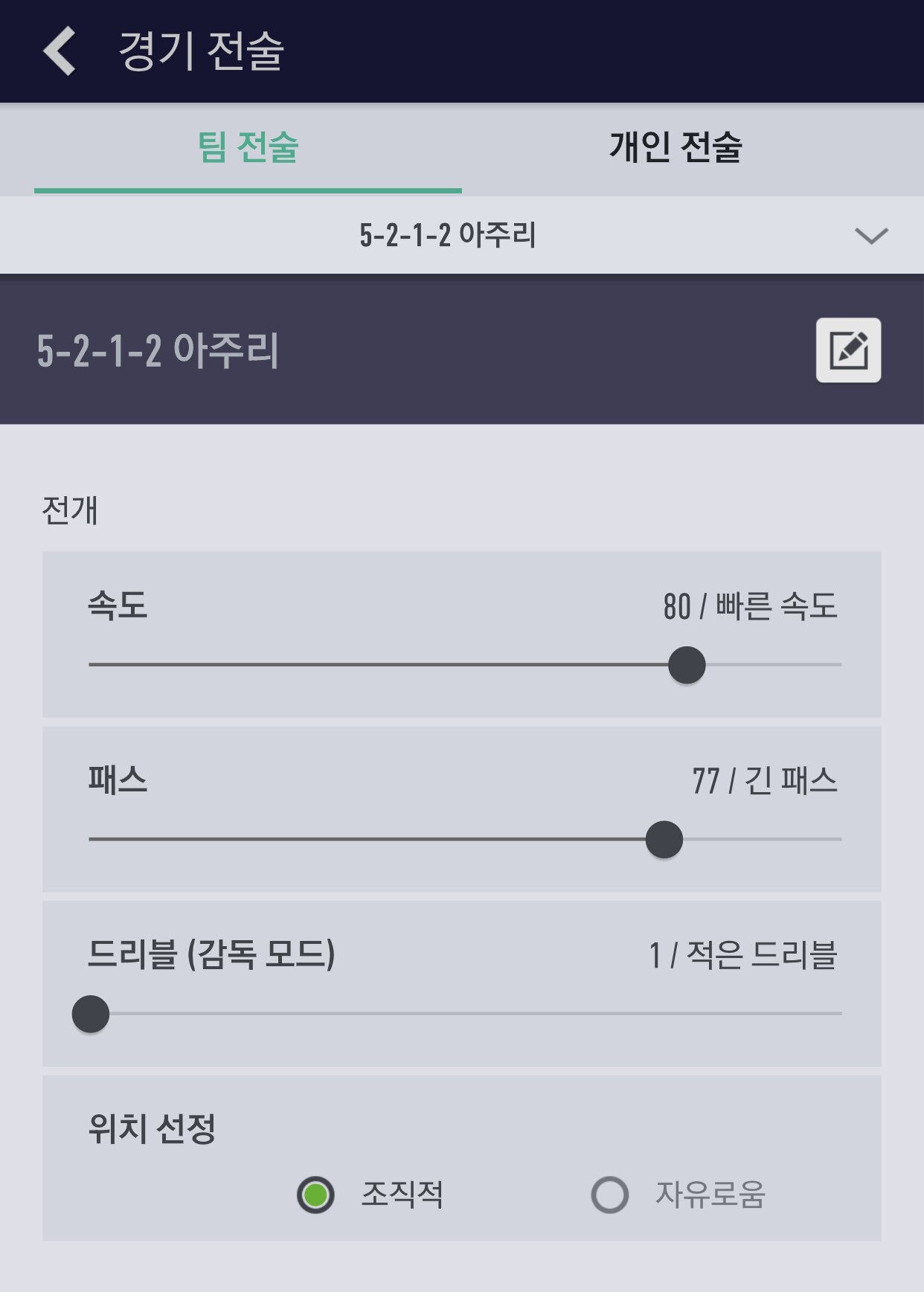Switch to the 개인 전술 tab
924x1292 pixels.
[x=676, y=147]
